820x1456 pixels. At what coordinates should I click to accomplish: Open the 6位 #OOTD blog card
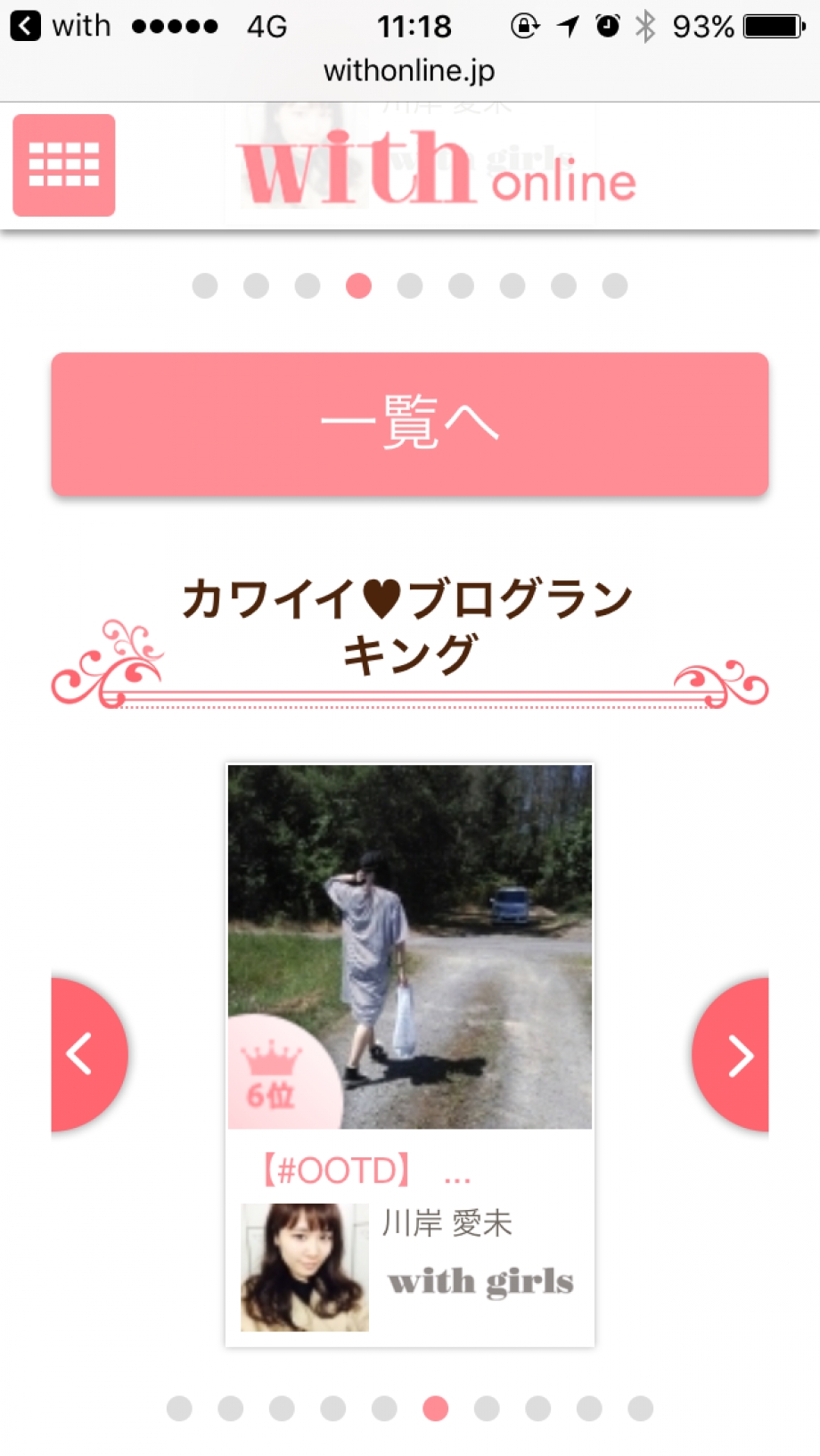[x=409, y=947]
